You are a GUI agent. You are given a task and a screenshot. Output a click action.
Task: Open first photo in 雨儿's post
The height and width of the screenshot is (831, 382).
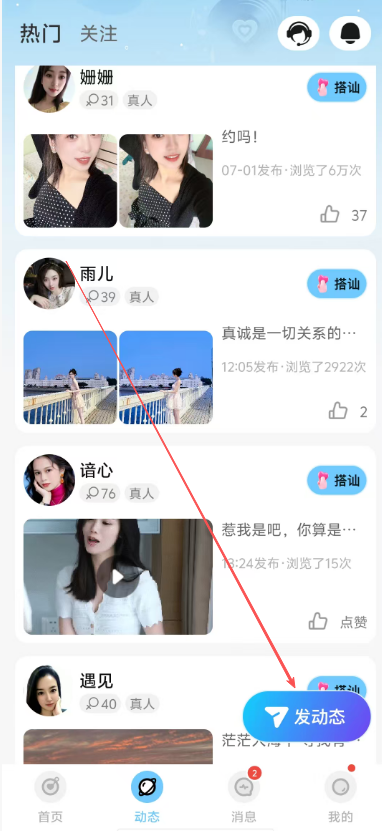click(70, 377)
